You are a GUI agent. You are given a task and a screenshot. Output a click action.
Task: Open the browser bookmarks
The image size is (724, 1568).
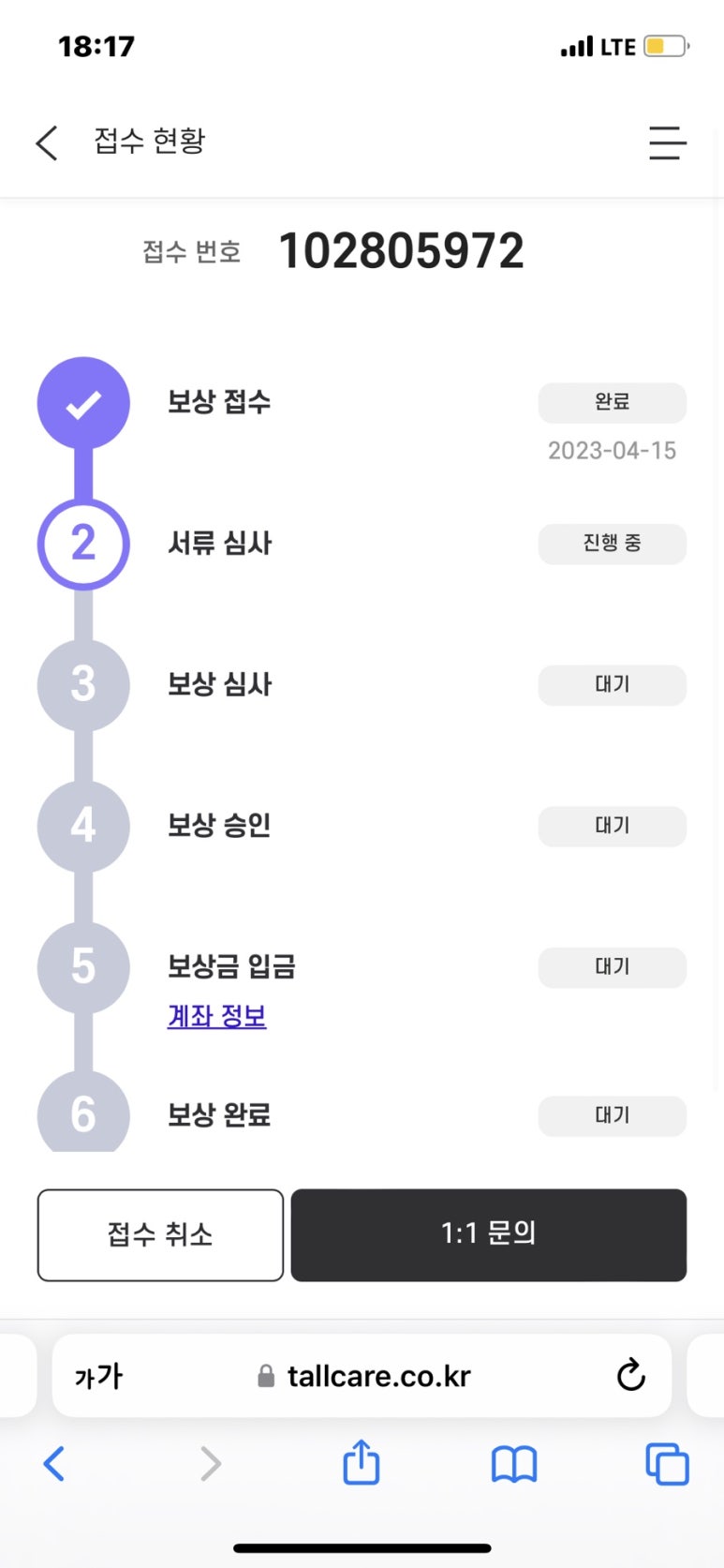click(514, 1464)
